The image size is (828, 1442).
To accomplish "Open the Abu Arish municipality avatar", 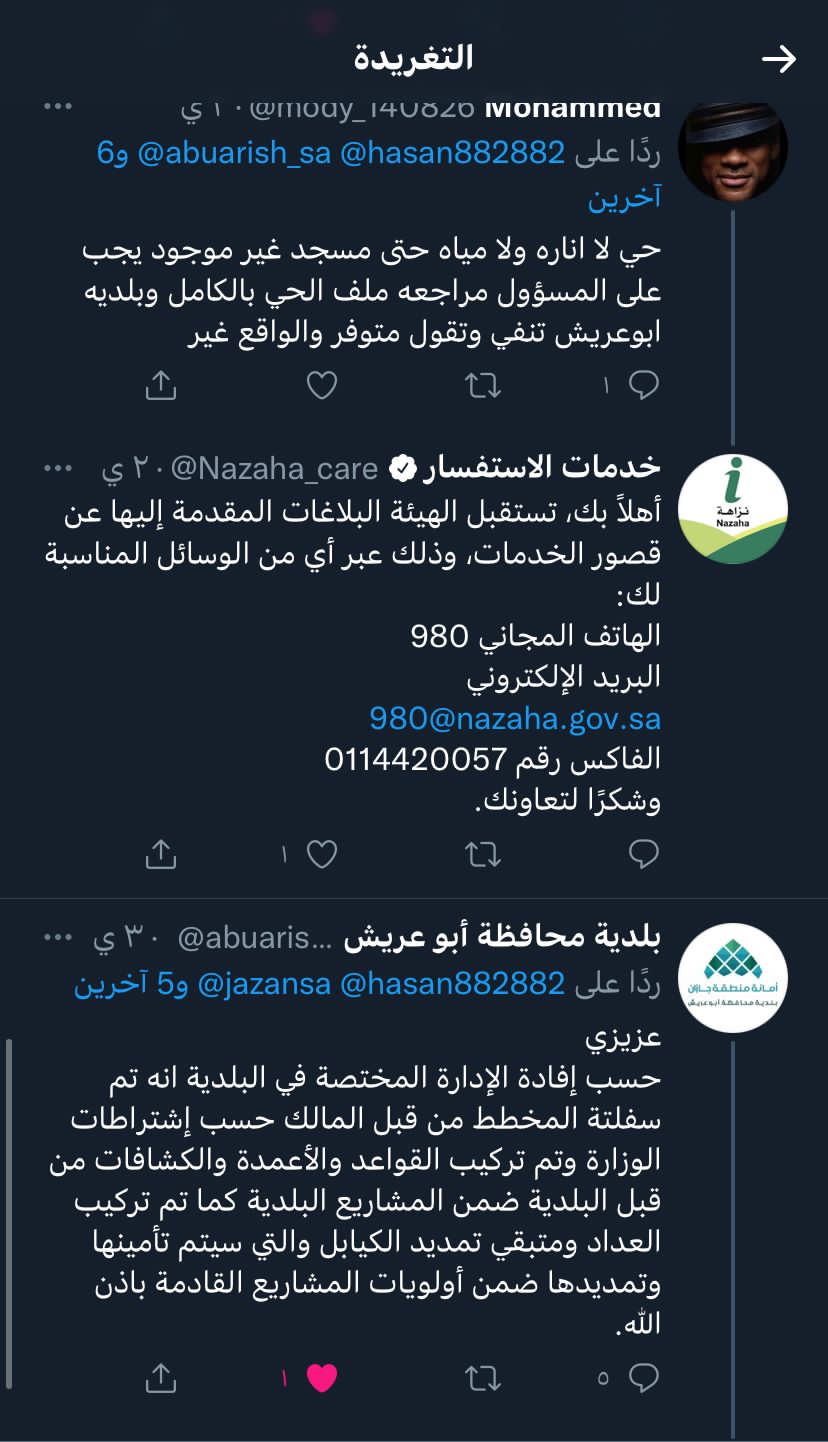I will click(732, 978).
